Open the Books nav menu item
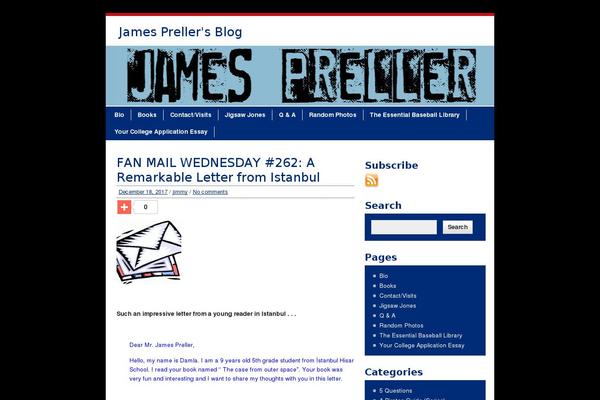This screenshot has height=400, width=600. [147, 115]
